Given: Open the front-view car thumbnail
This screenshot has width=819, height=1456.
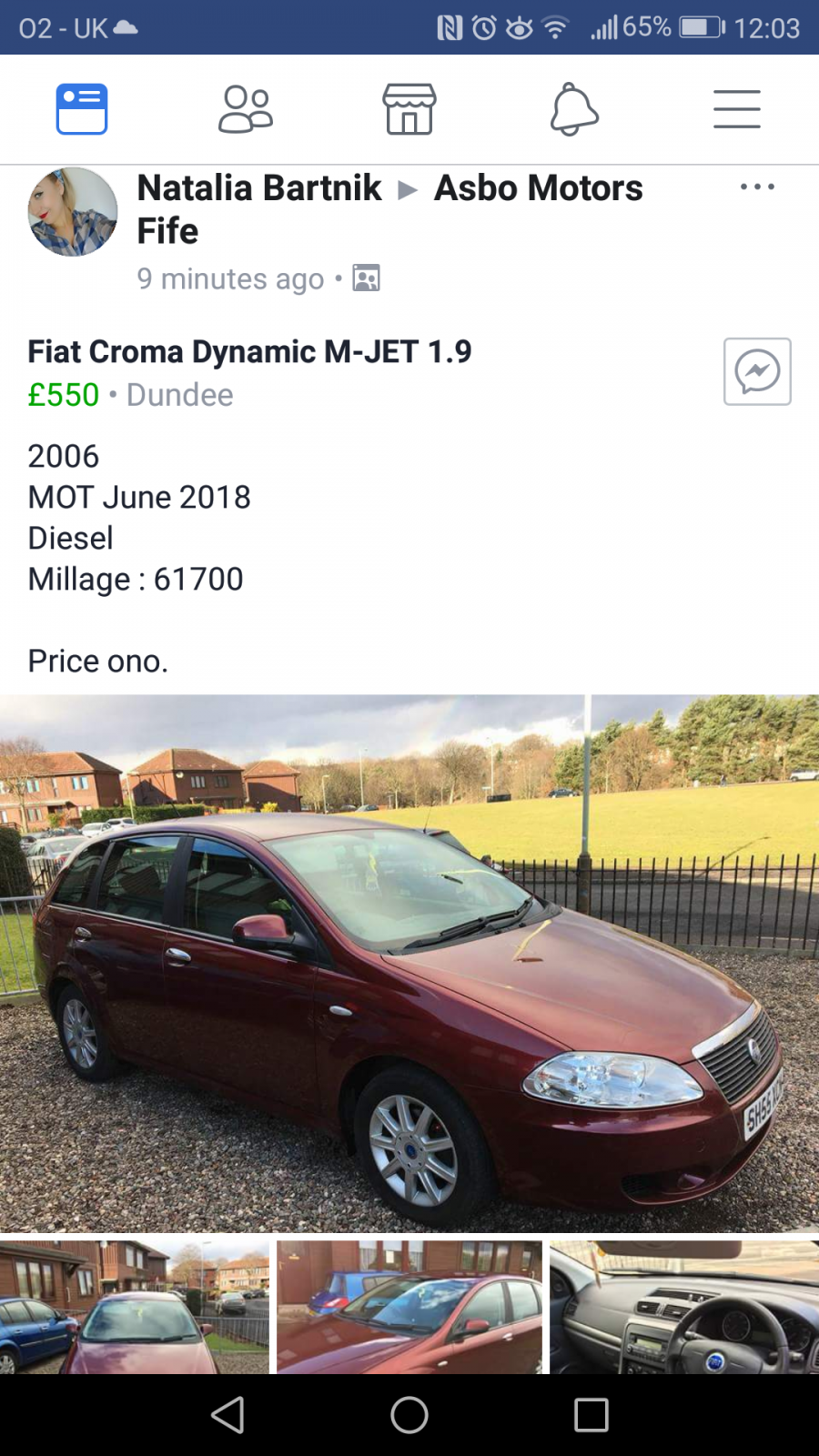Looking at the screenshot, I should pos(135,1307).
